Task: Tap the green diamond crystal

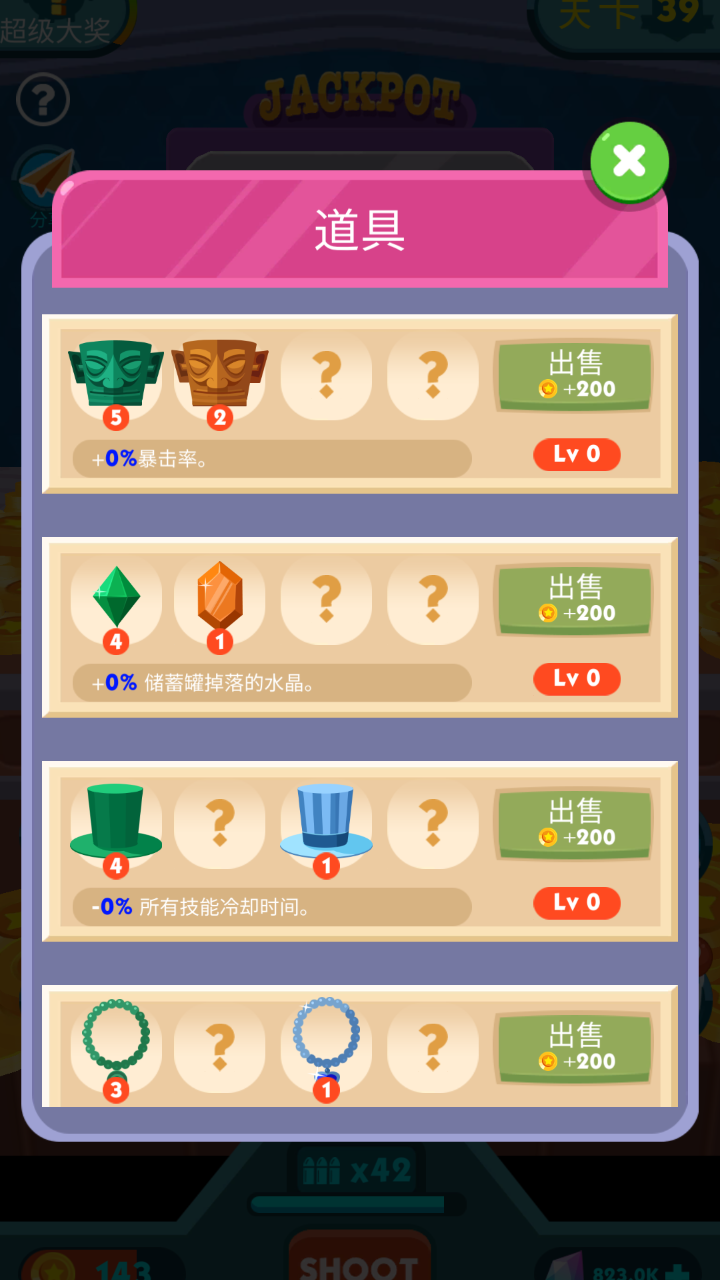Action: coord(116,598)
